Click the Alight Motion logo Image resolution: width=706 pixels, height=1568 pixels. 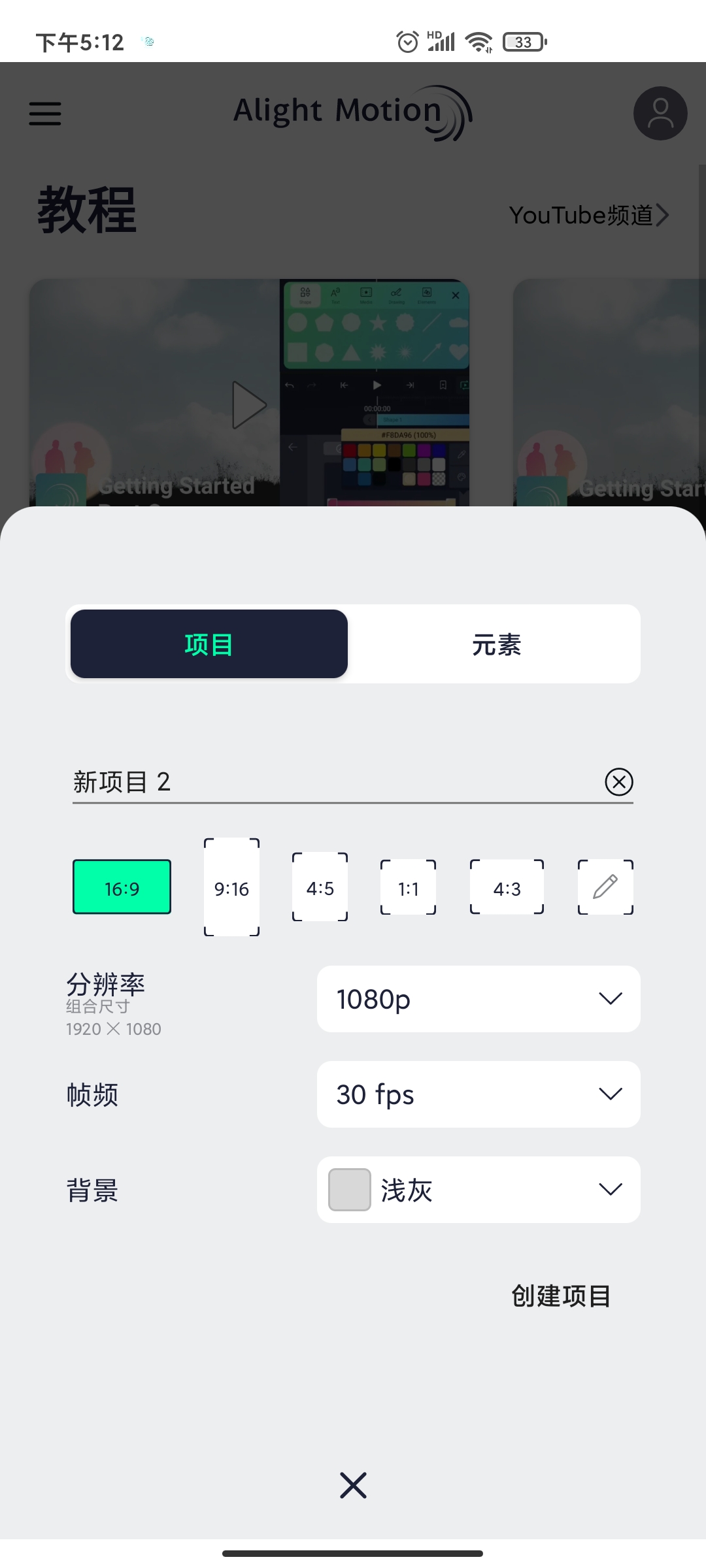(x=350, y=112)
